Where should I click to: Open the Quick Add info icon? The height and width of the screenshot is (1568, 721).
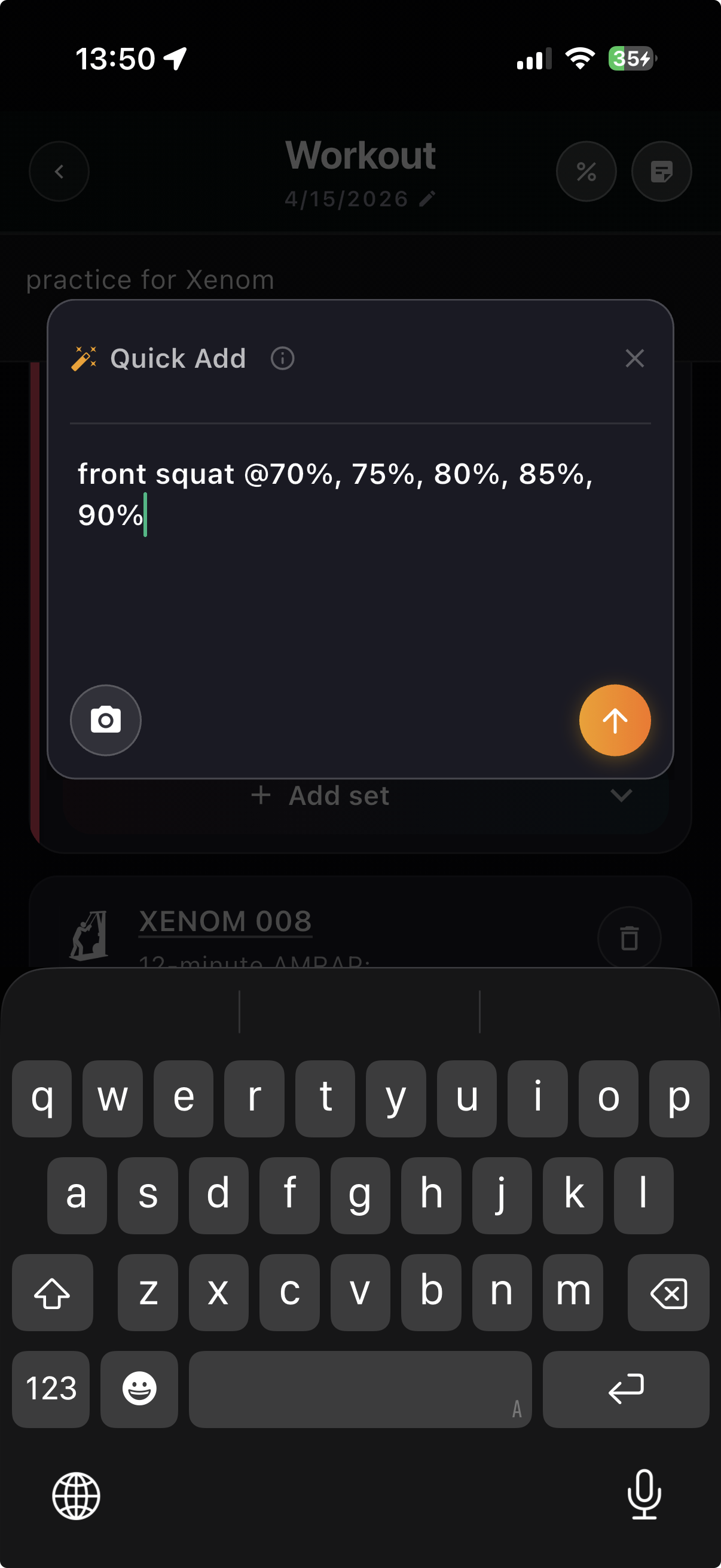pyautogui.click(x=282, y=359)
